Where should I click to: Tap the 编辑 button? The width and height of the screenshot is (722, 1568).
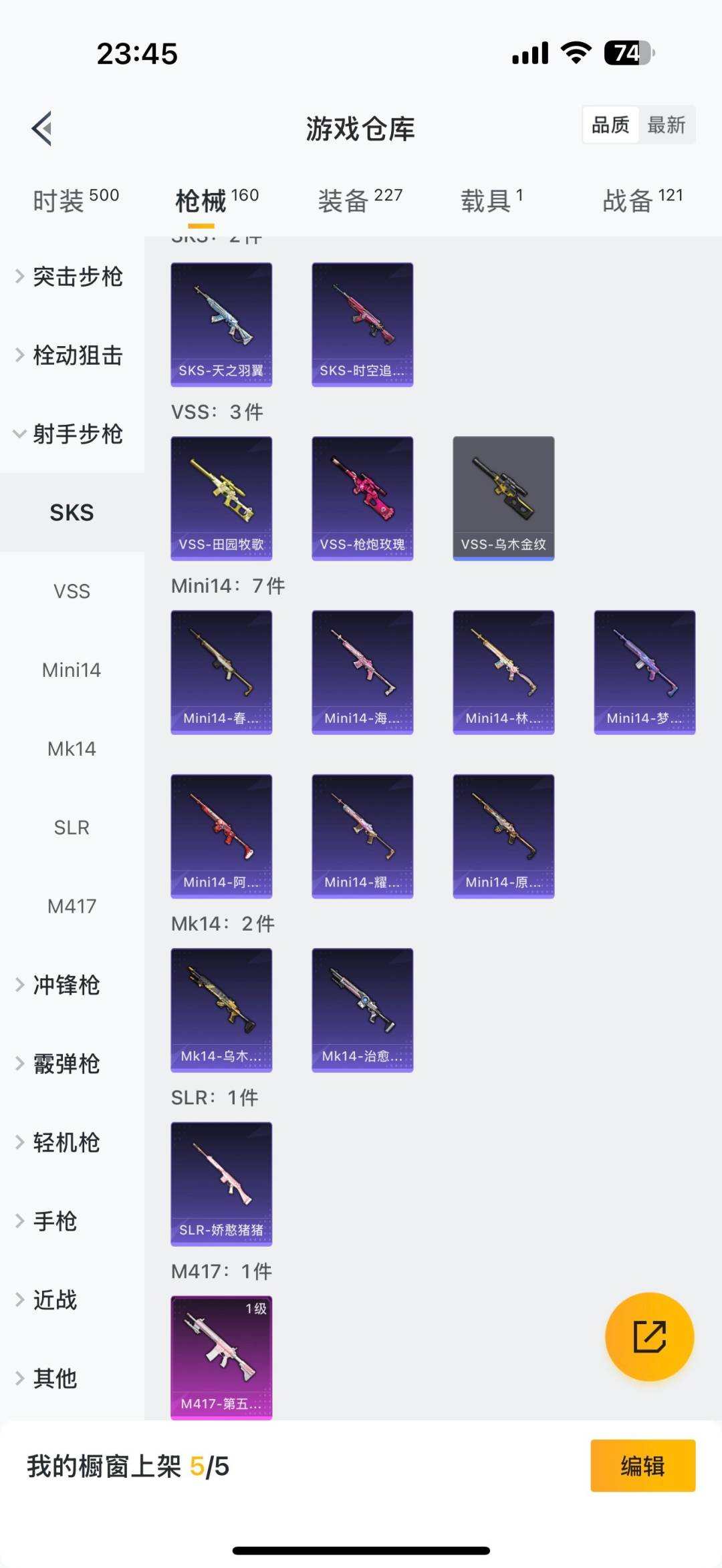tap(642, 1466)
